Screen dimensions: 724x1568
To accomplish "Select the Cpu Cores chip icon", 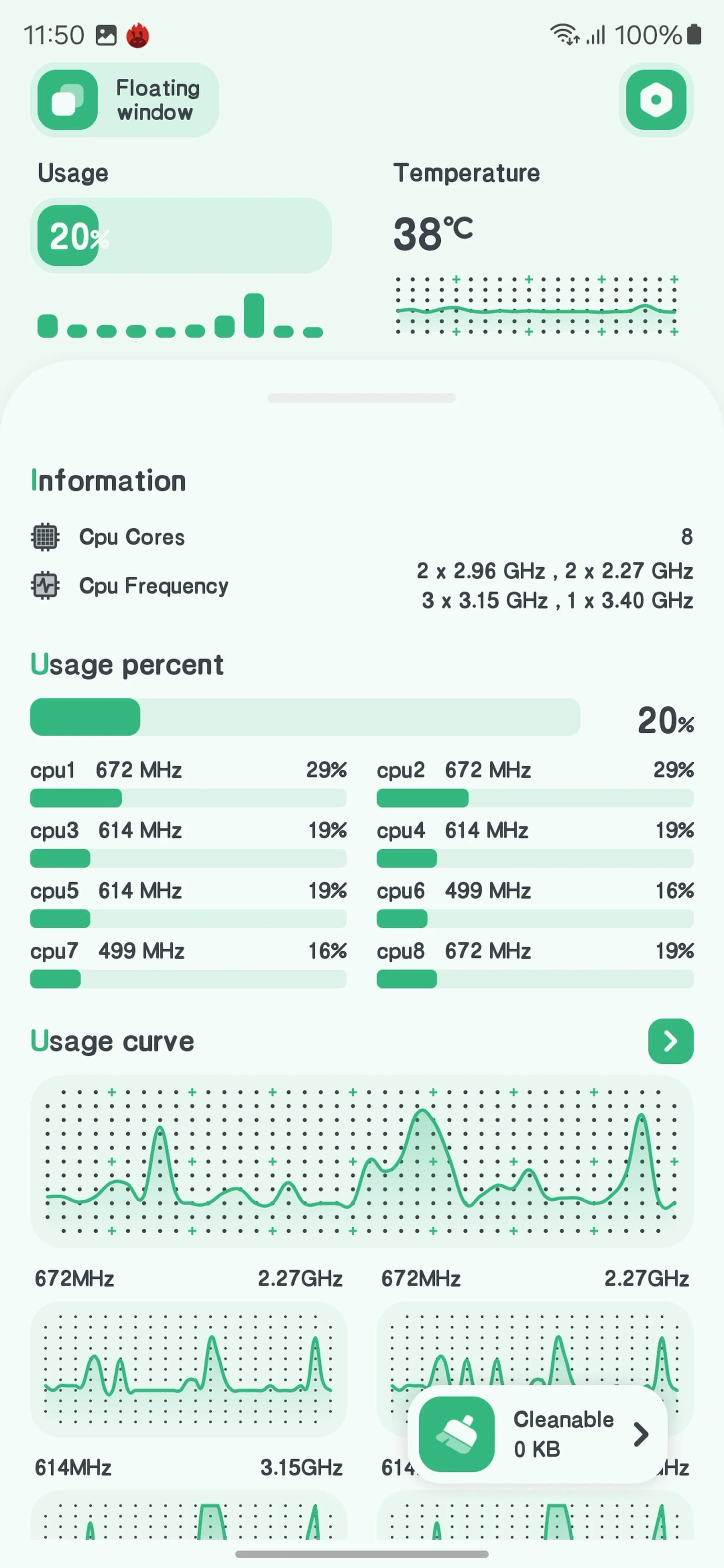I will pyautogui.click(x=46, y=537).
